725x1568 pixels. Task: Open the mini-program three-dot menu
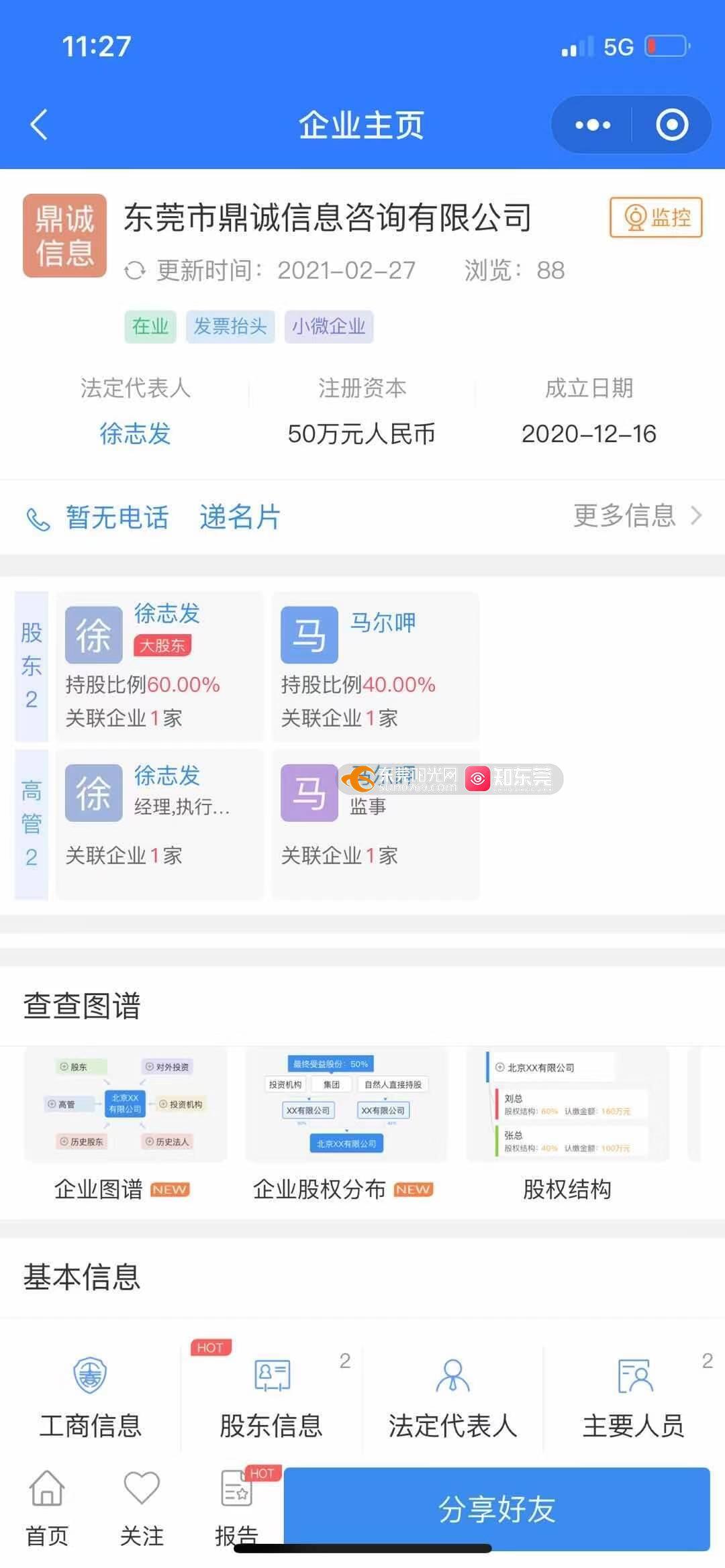tap(593, 125)
